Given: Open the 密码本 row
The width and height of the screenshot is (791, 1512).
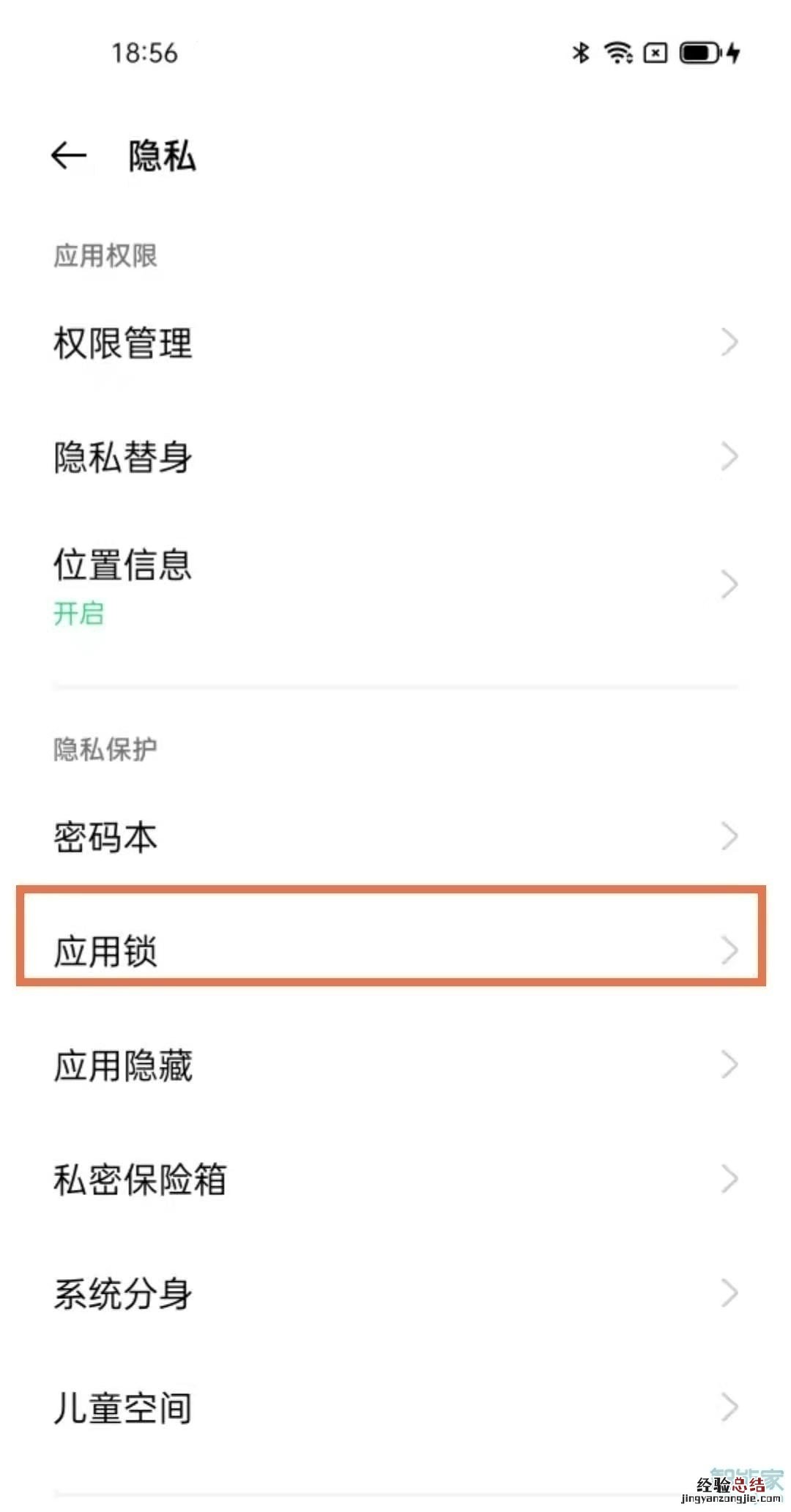Looking at the screenshot, I should pyautogui.click(x=395, y=837).
